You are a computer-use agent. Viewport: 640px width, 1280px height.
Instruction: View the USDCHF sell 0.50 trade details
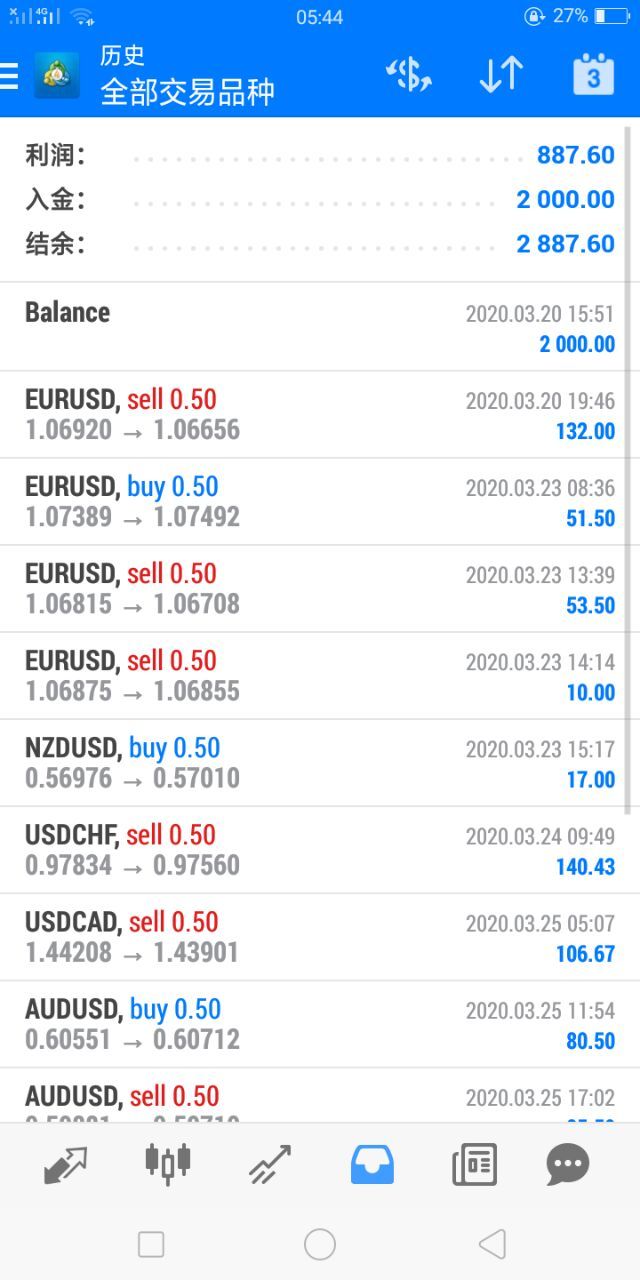pos(320,850)
